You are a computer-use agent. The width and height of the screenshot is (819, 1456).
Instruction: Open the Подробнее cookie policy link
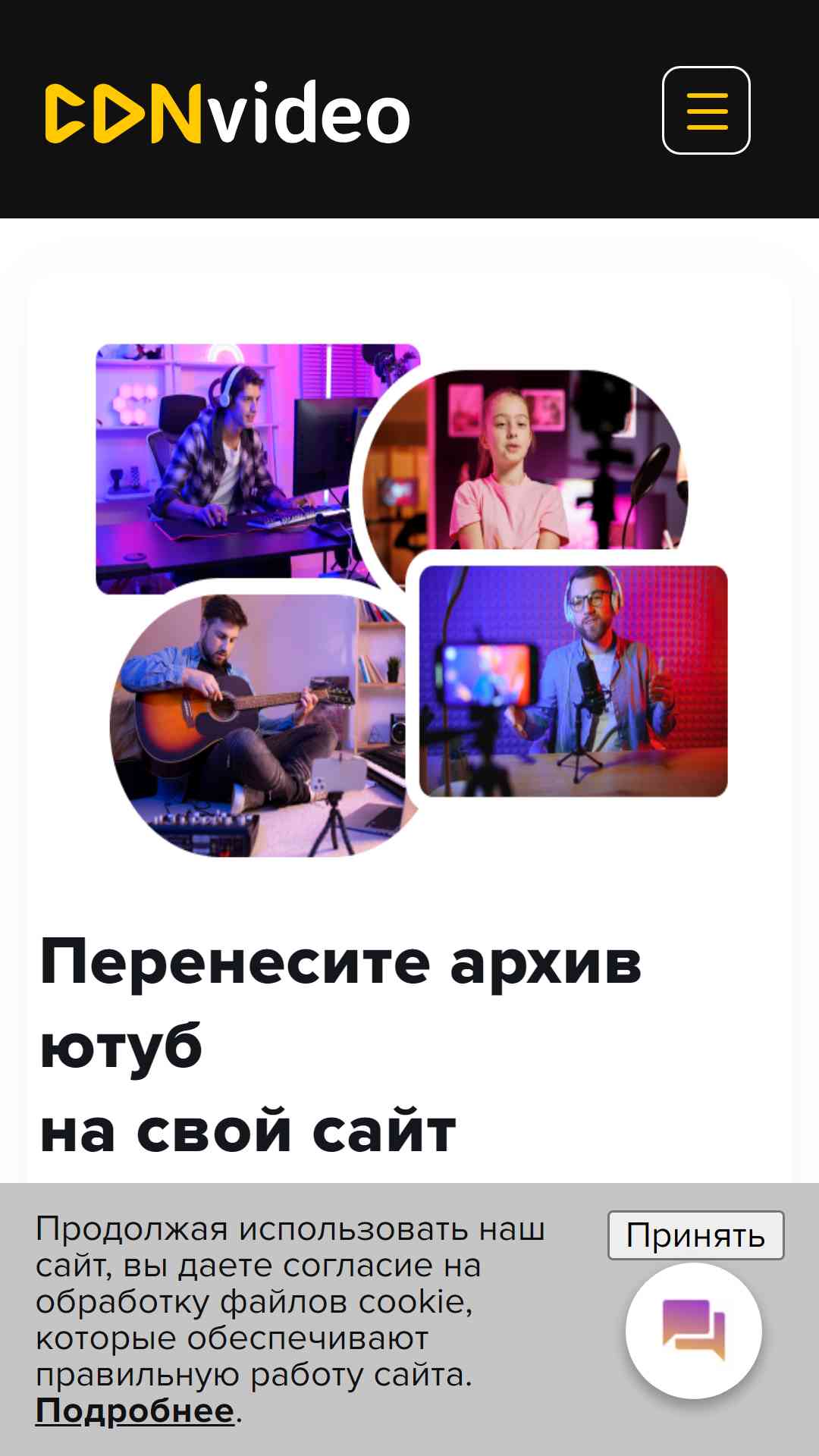pyautogui.click(x=135, y=1410)
